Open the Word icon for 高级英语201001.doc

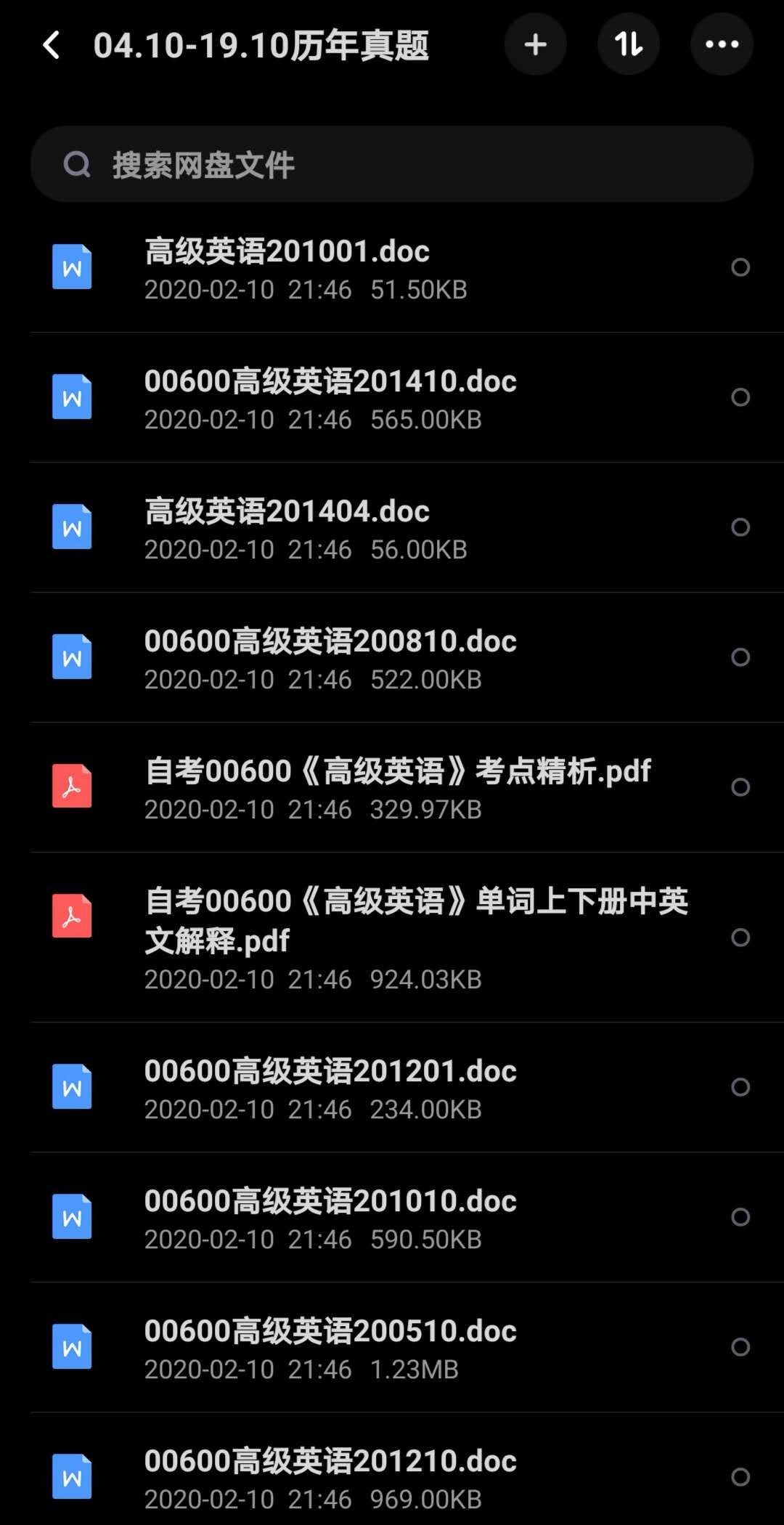71,267
